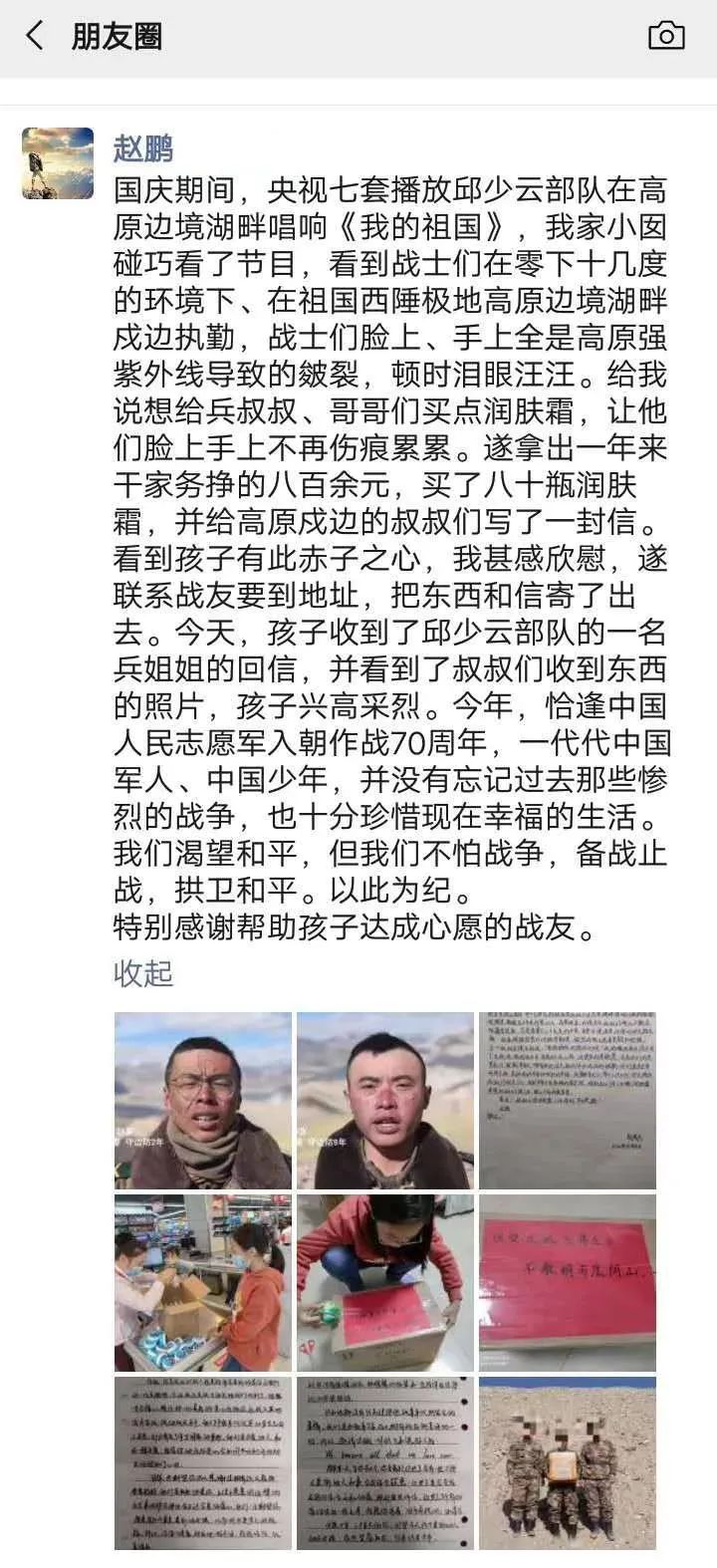Open the photo of three soldiers holding a box

click(568, 1462)
